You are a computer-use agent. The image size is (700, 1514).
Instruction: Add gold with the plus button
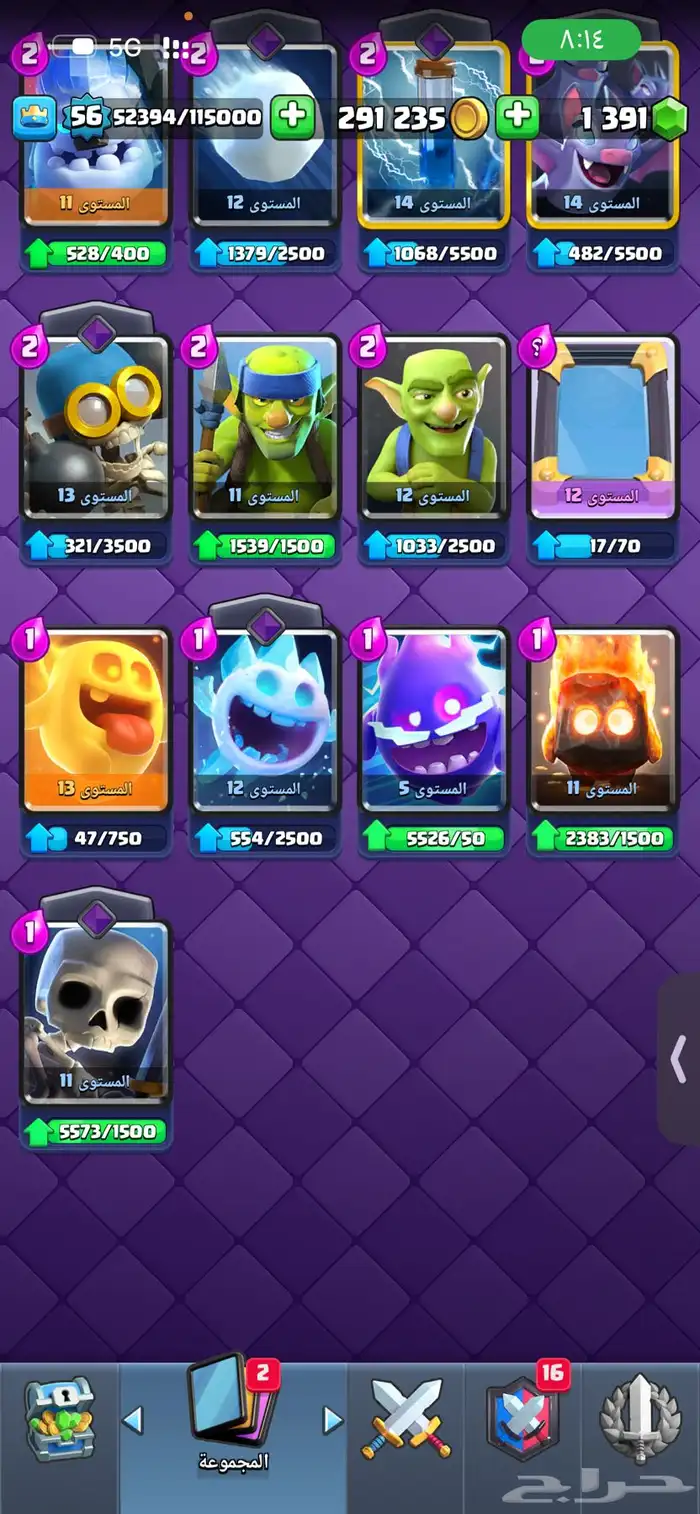pyautogui.click(x=517, y=118)
